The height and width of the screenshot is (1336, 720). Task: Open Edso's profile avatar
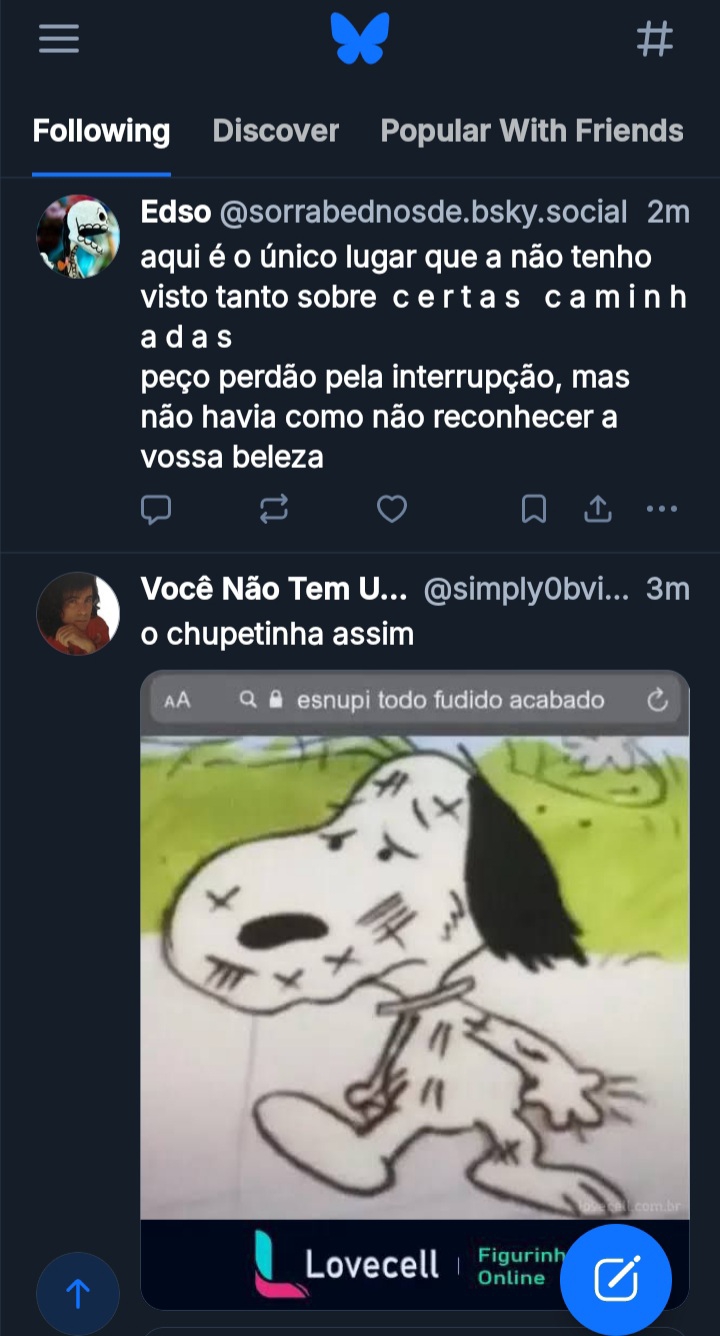(78, 236)
